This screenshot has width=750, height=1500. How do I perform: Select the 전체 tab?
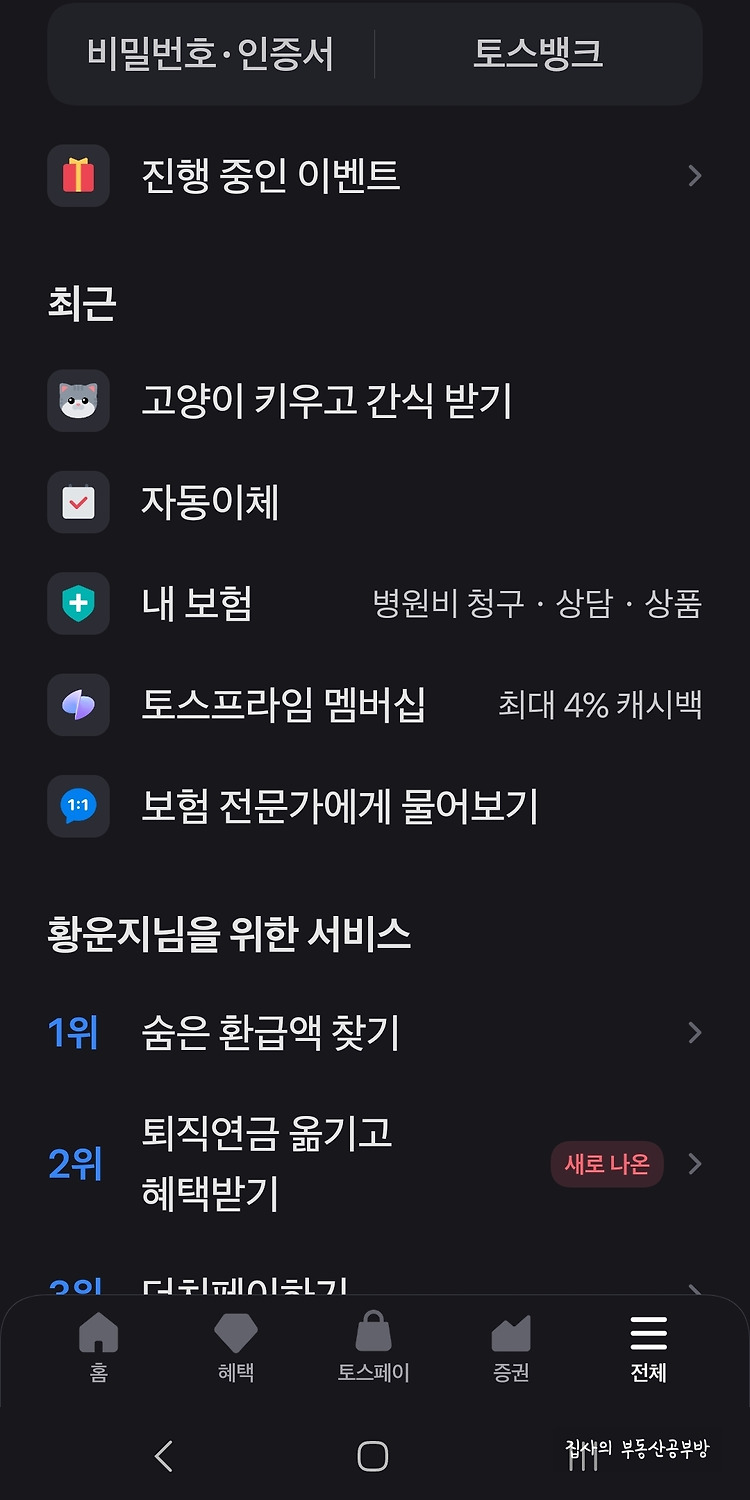[x=648, y=1348]
